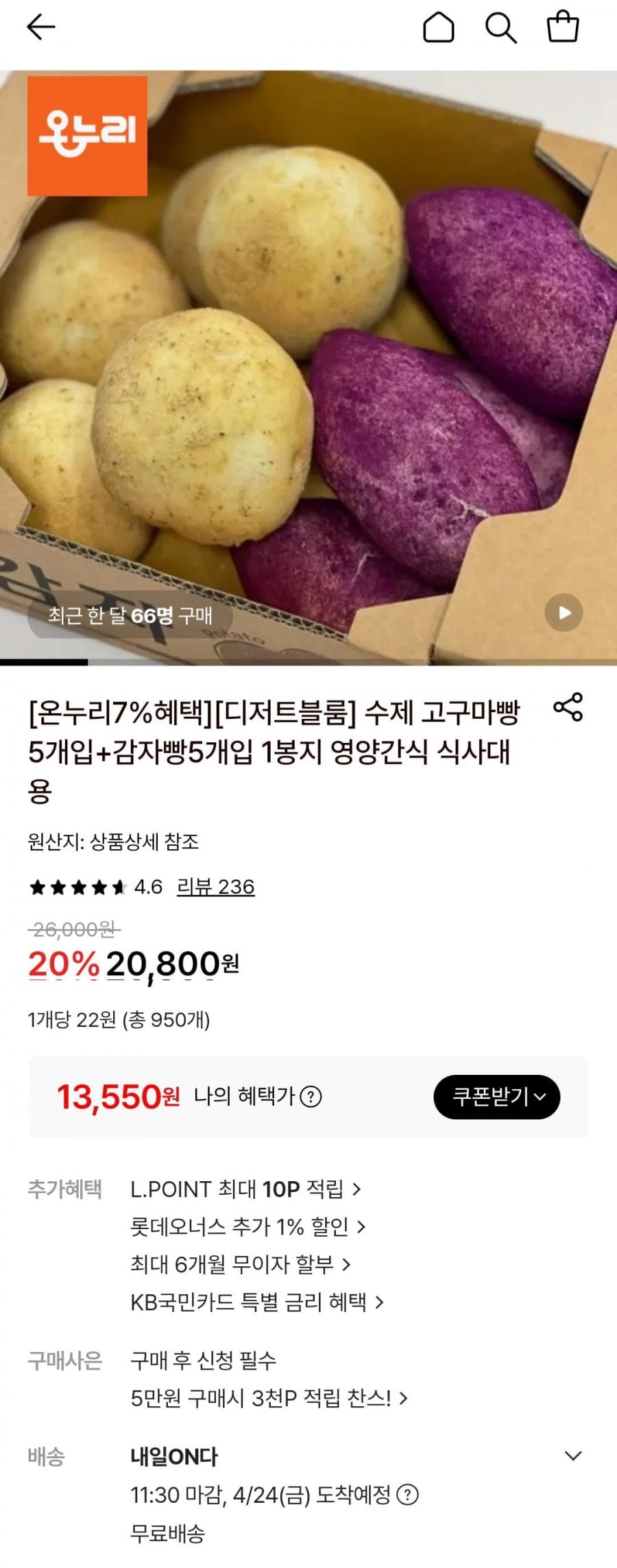Click the star rating icons
Viewport: 617px width, 1568px height.
tap(75, 887)
